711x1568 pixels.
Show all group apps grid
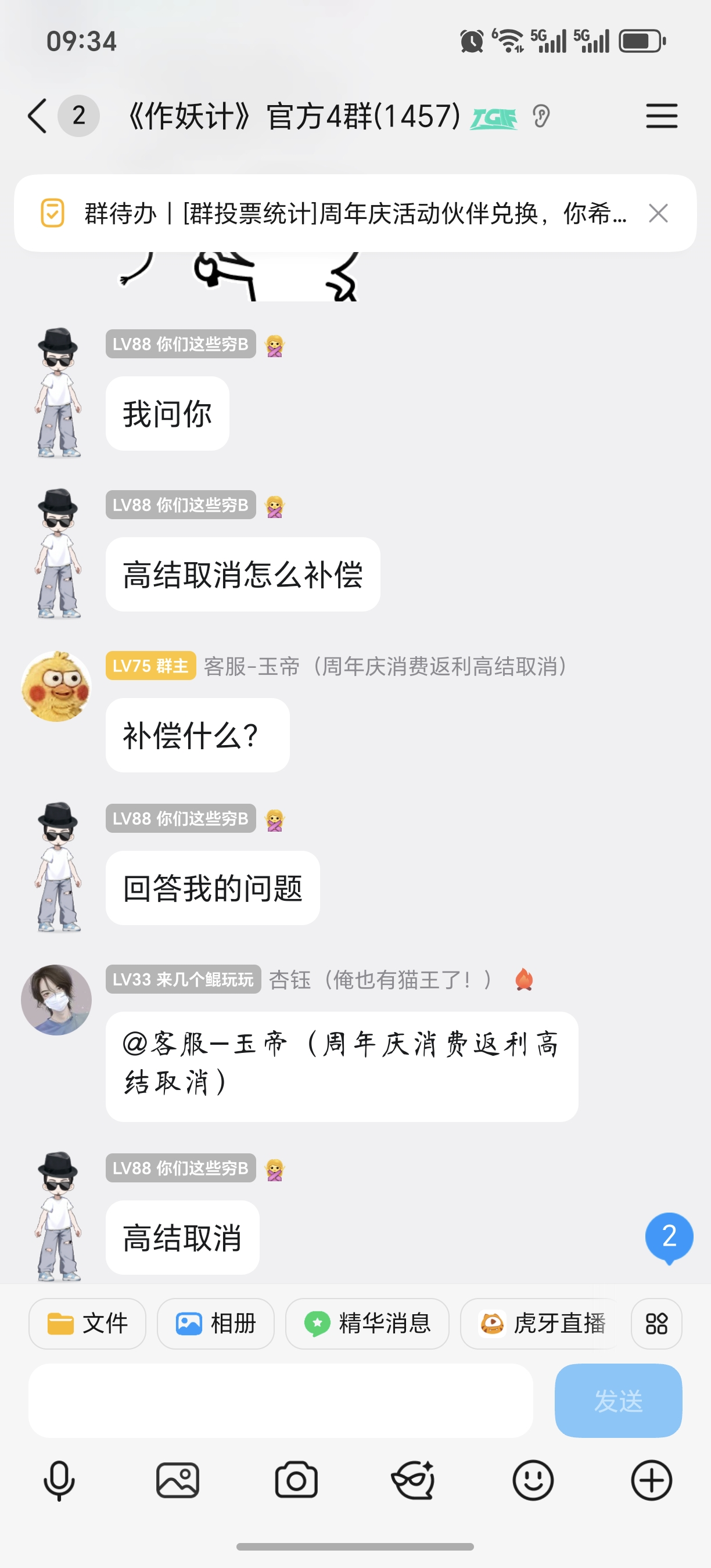point(656,1324)
